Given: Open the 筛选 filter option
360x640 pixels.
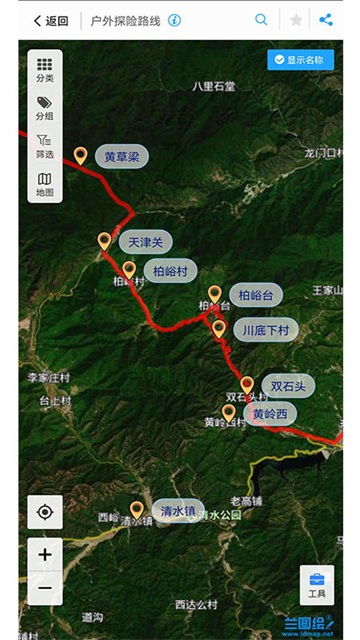Looking at the screenshot, I should pos(45,146).
